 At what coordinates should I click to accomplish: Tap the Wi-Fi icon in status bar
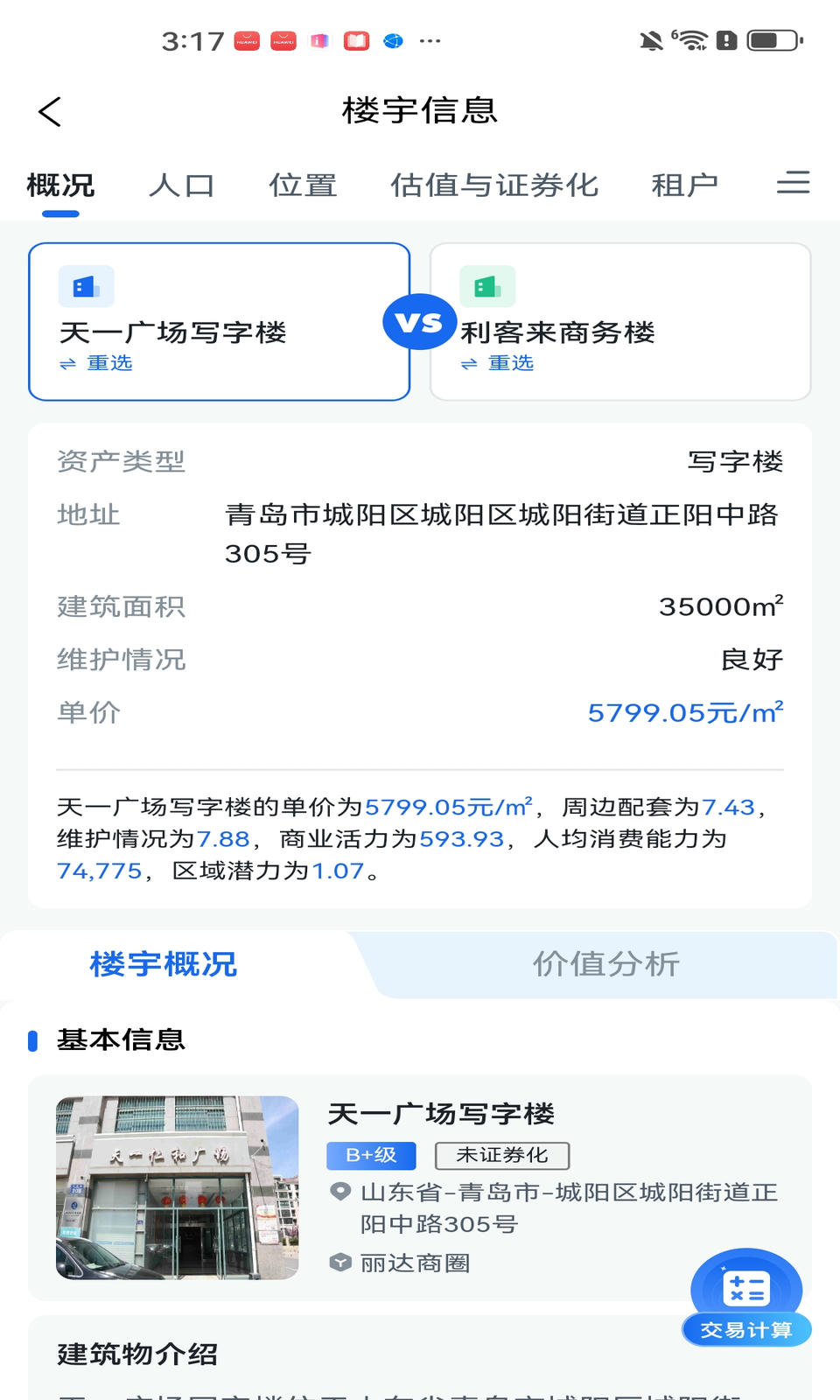[x=692, y=39]
